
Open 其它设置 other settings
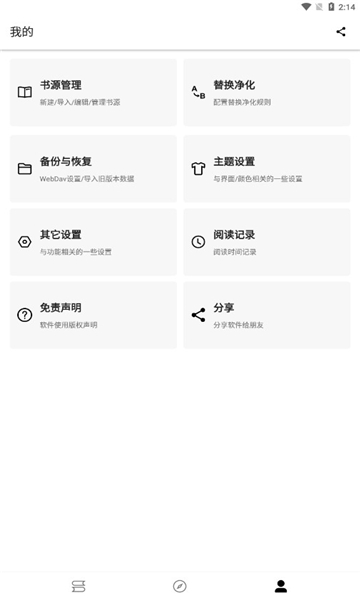tap(93, 242)
